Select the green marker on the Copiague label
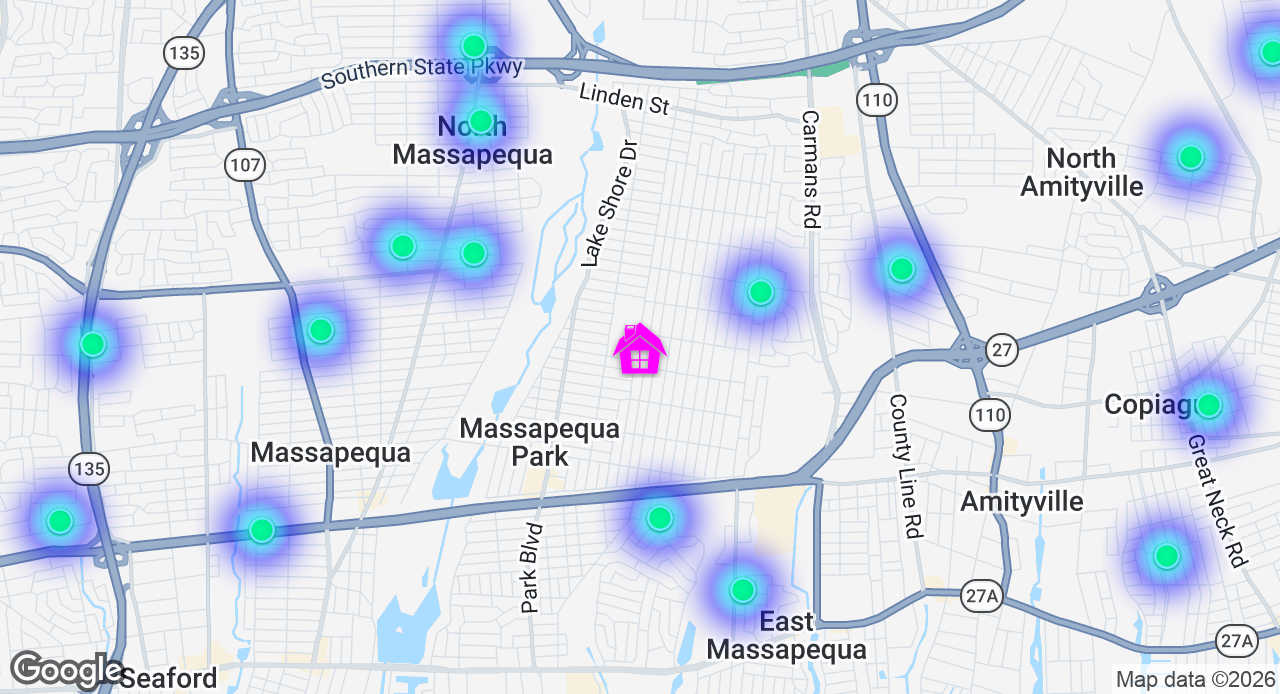 point(1208,405)
